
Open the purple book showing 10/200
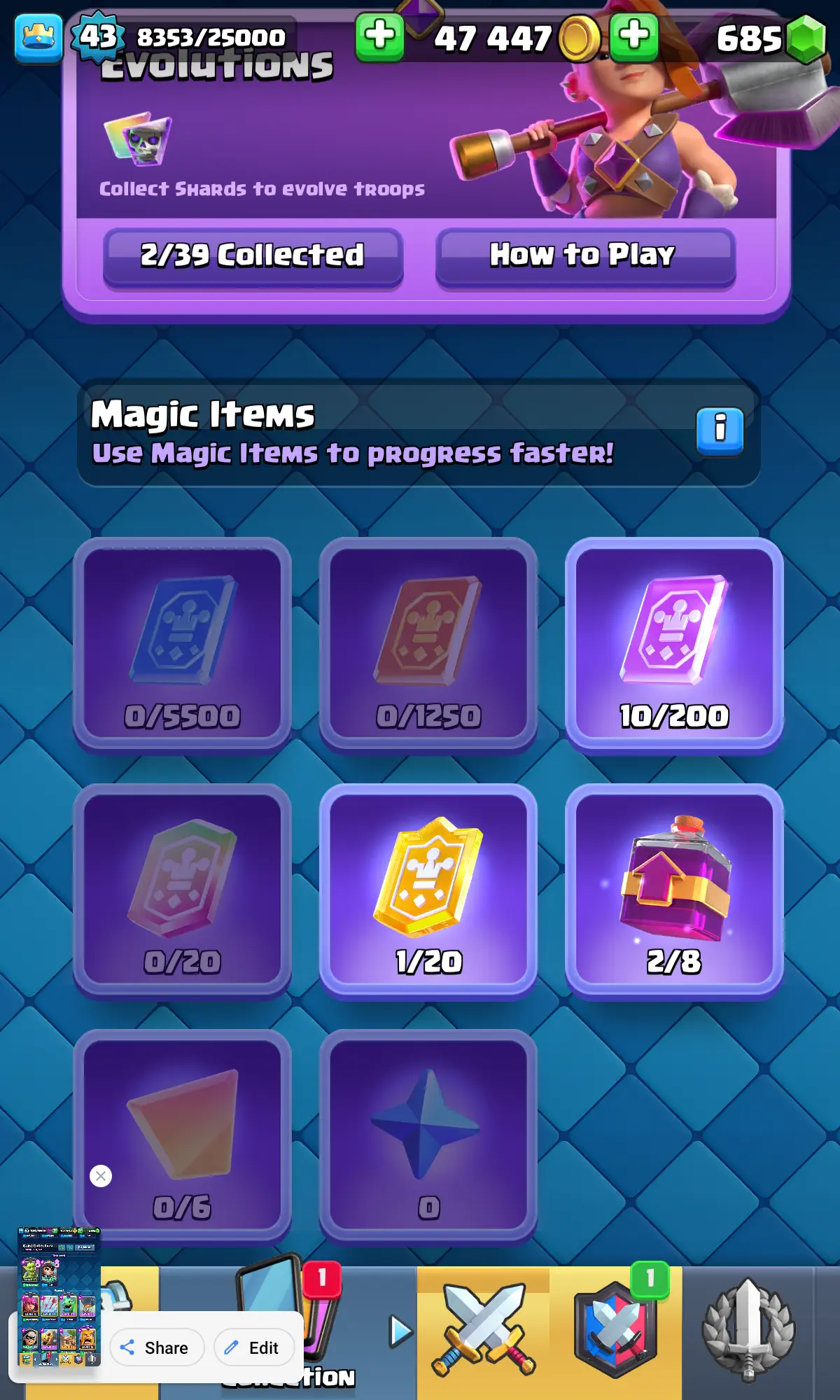click(673, 644)
